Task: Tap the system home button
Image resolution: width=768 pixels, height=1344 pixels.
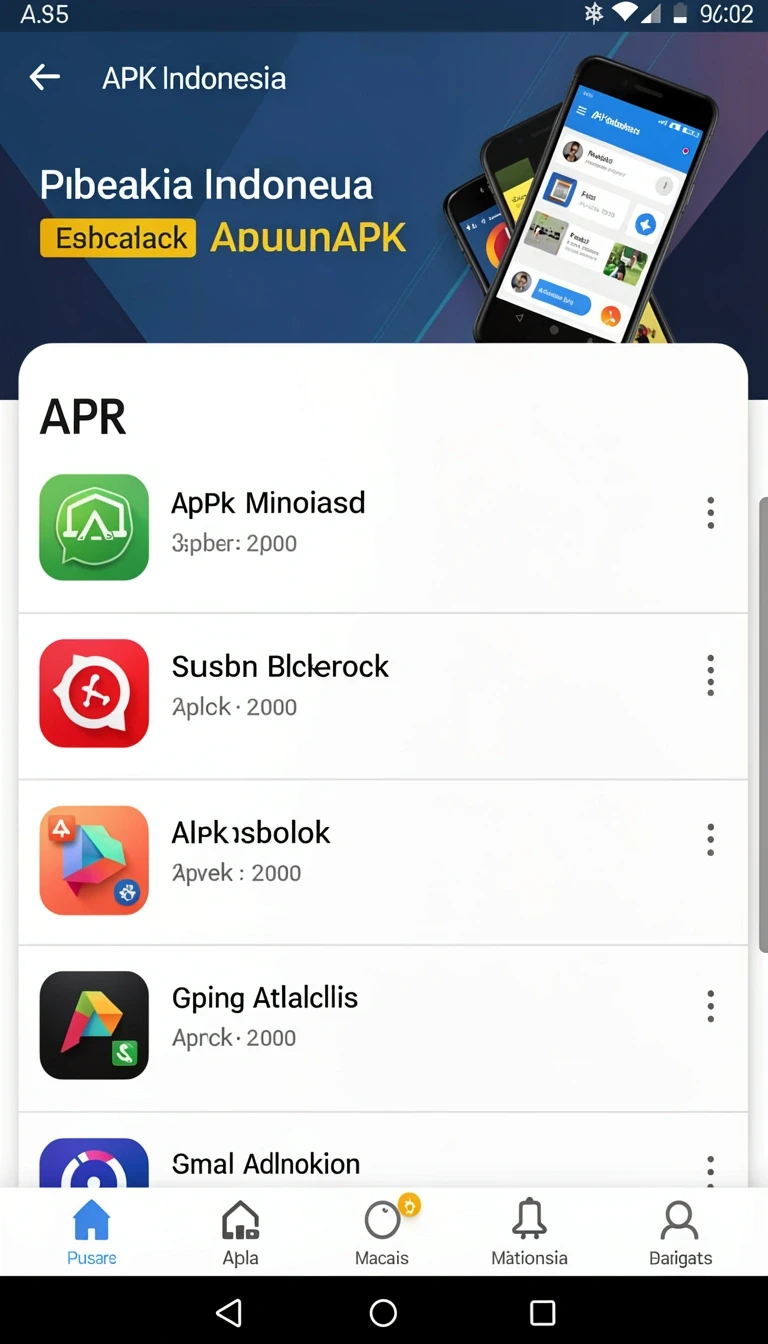Action: point(383,1312)
